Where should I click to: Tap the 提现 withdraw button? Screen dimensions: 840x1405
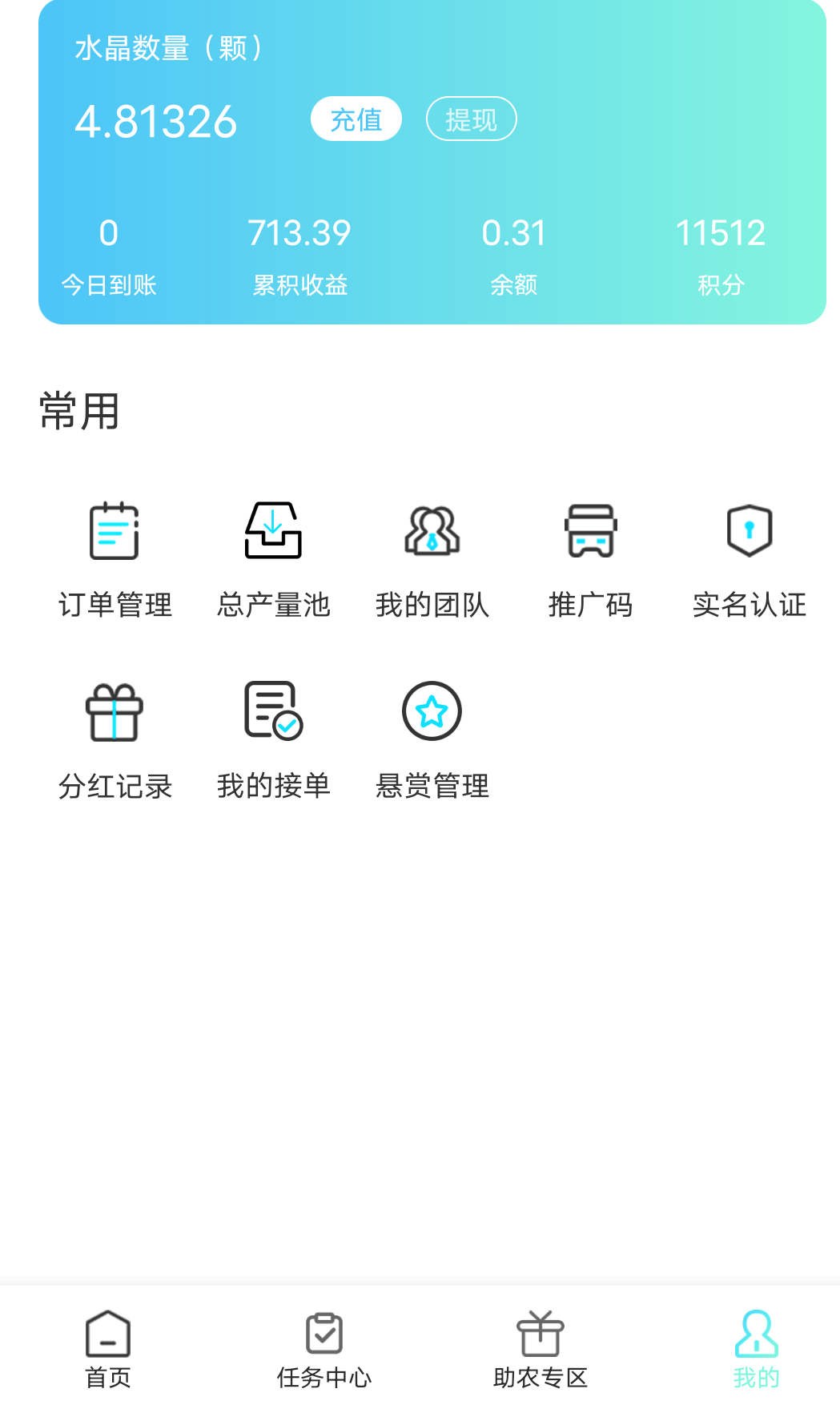[471, 118]
